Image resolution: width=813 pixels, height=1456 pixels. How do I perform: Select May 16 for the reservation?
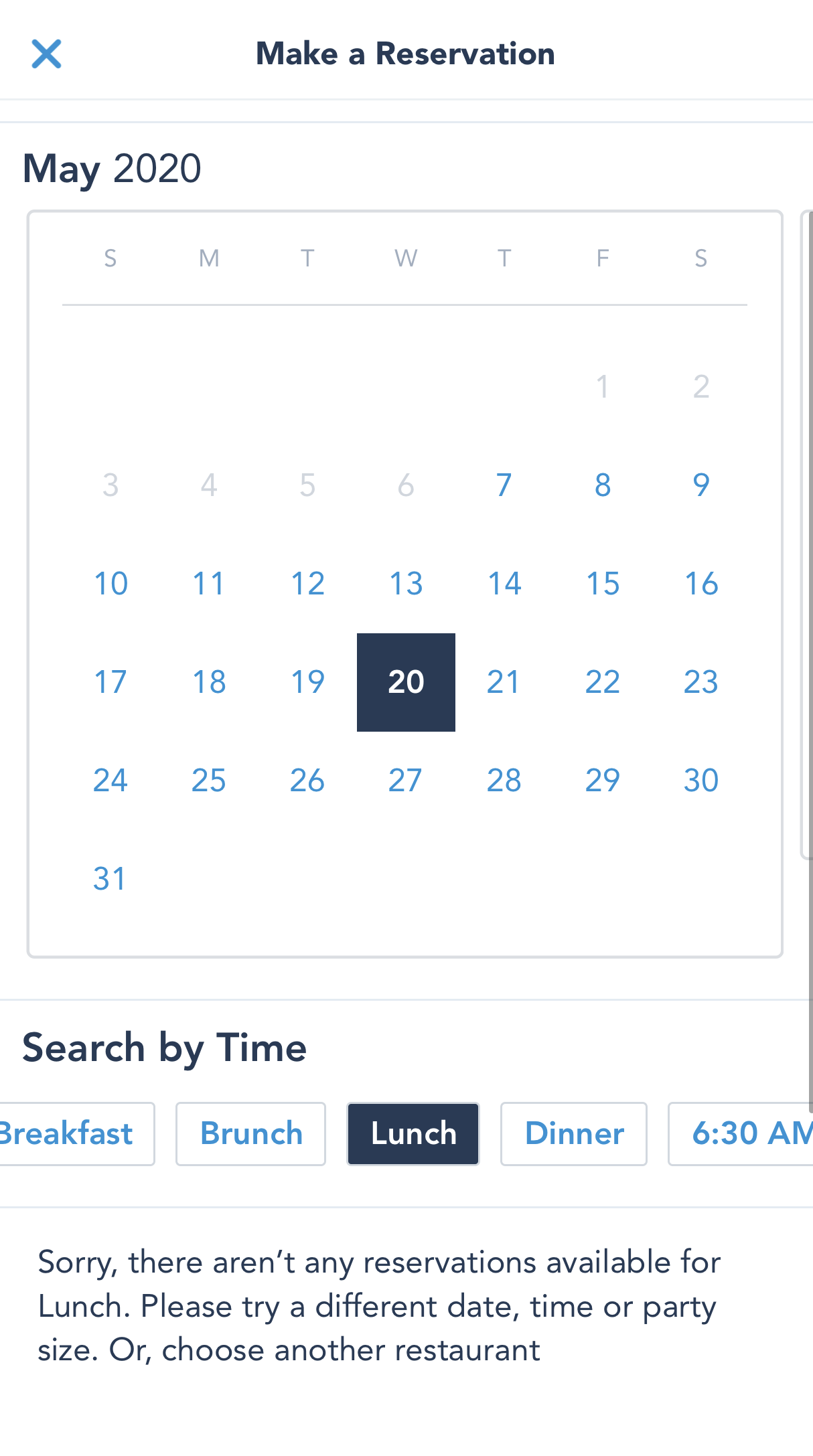pos(700,583)
